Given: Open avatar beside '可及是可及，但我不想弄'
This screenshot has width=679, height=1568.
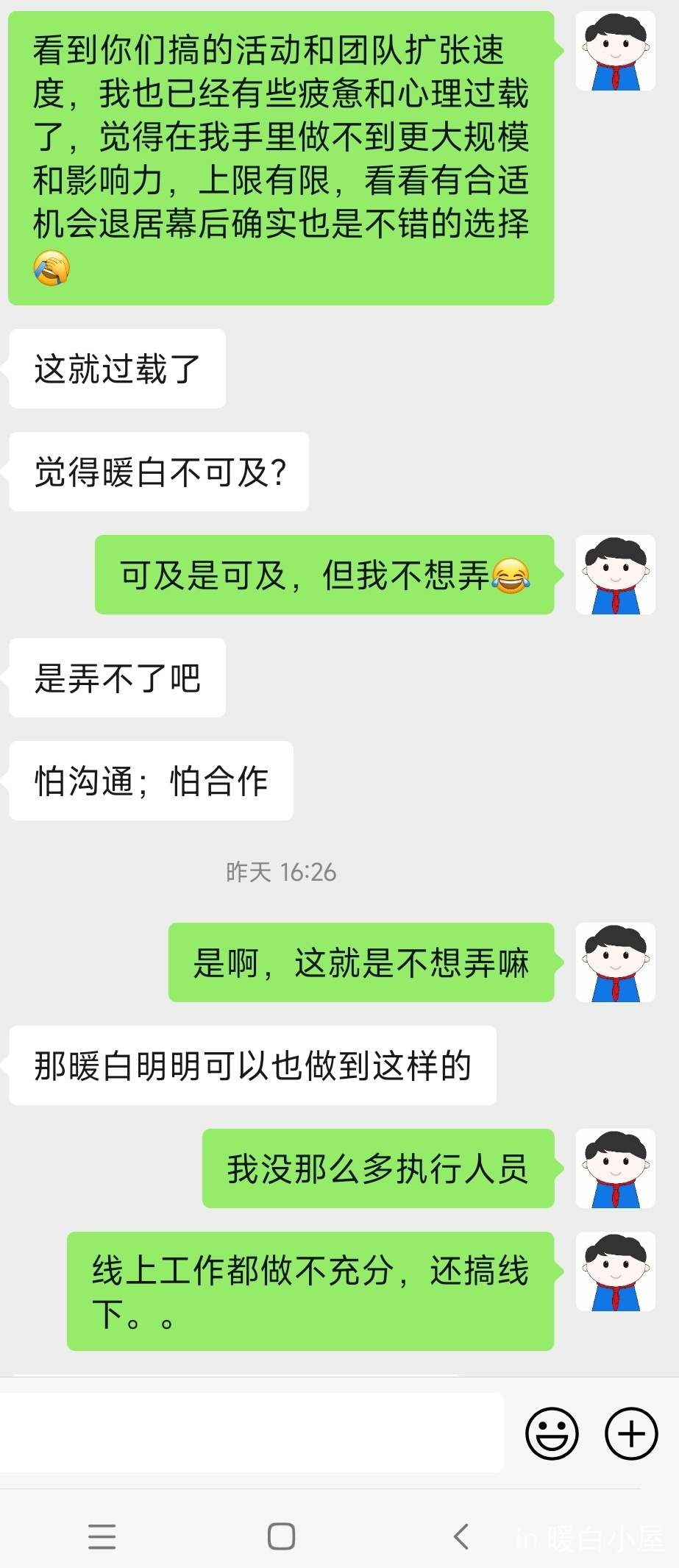Looking at the screenshot, I should pyautogui.click(x=615, y=575).
